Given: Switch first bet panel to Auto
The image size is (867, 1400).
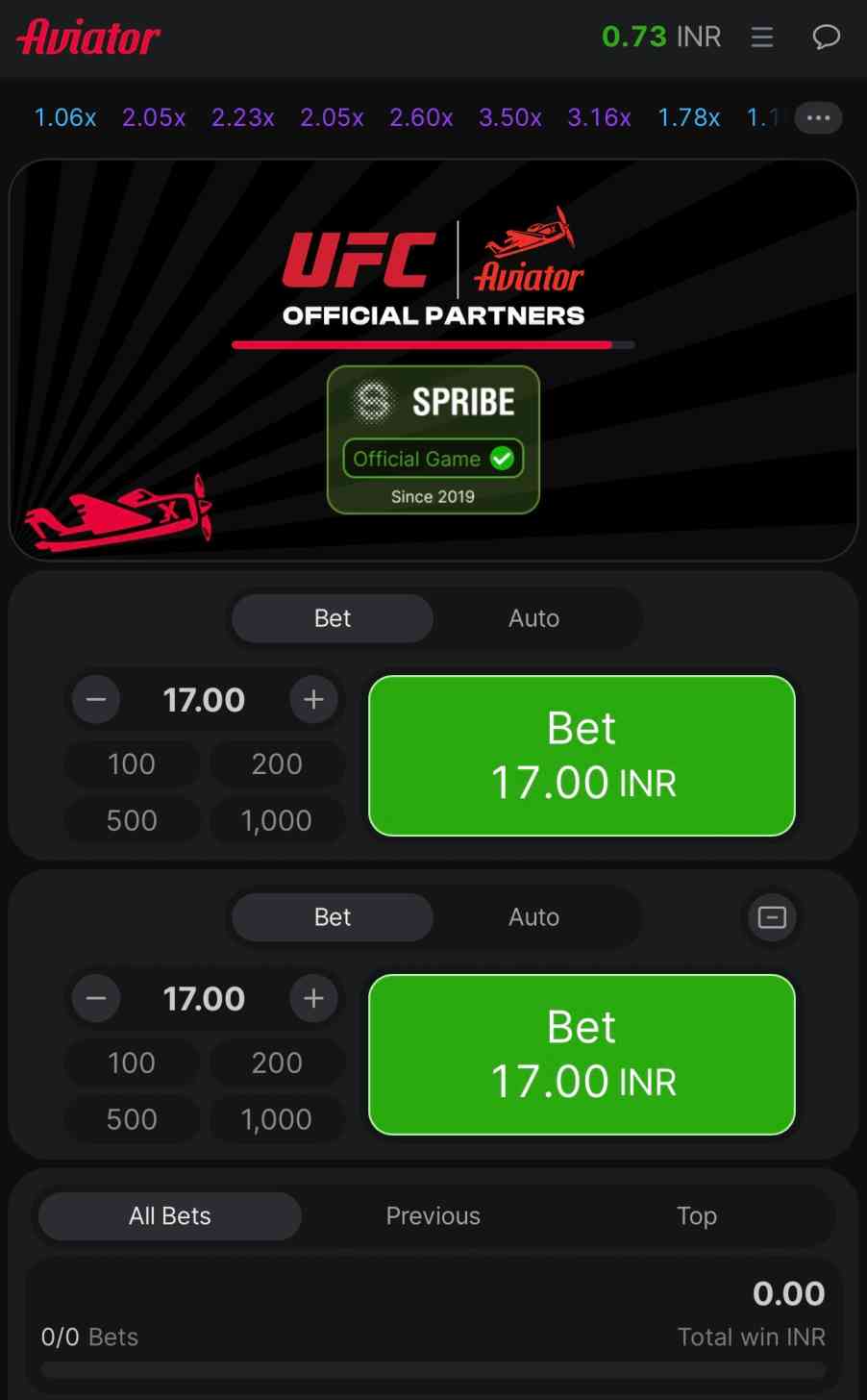Looking at the screenshot, I should click(534, 618).
